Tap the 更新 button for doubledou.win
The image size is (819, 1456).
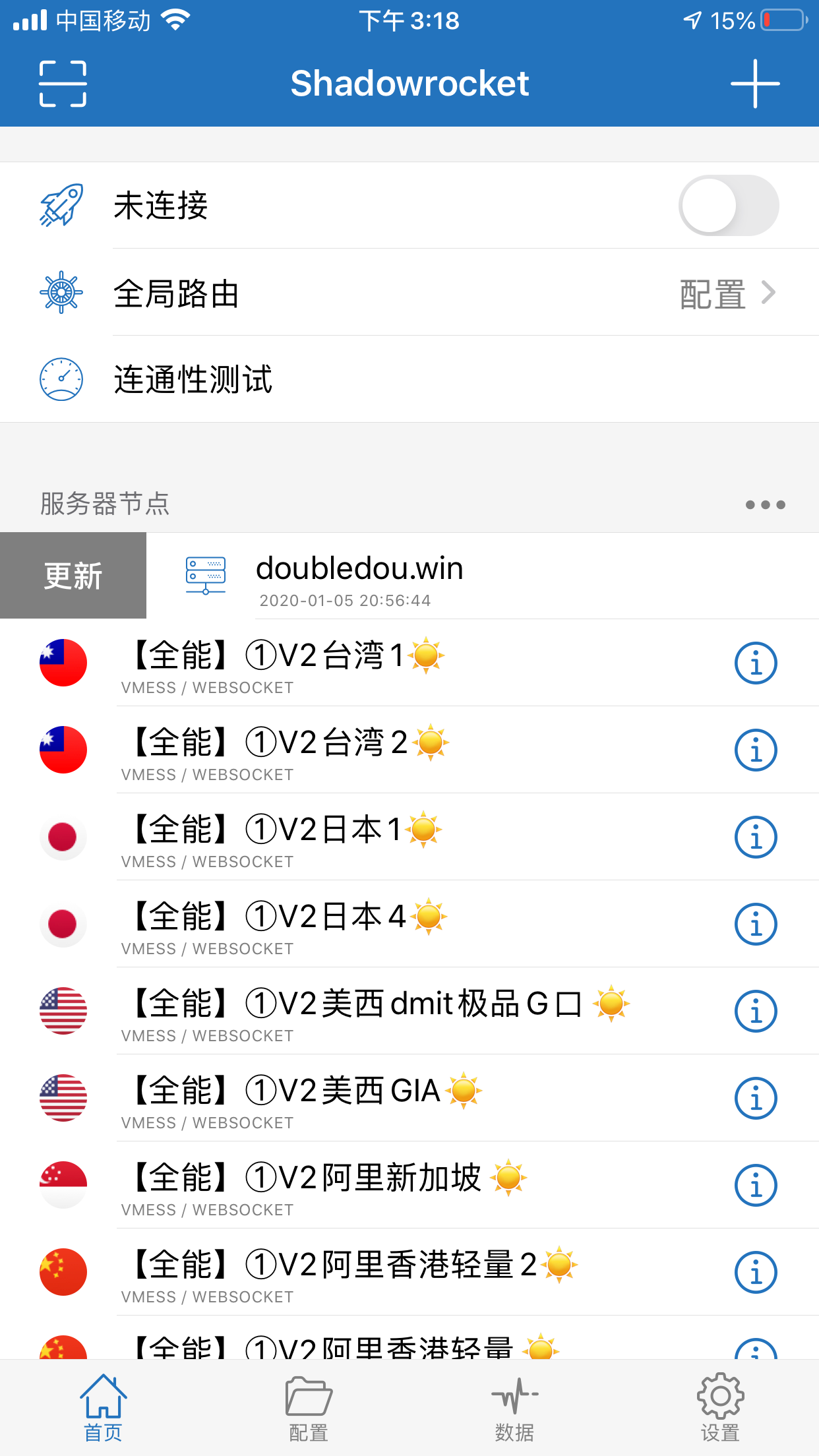pyautogui.click(x=73, y=575)
